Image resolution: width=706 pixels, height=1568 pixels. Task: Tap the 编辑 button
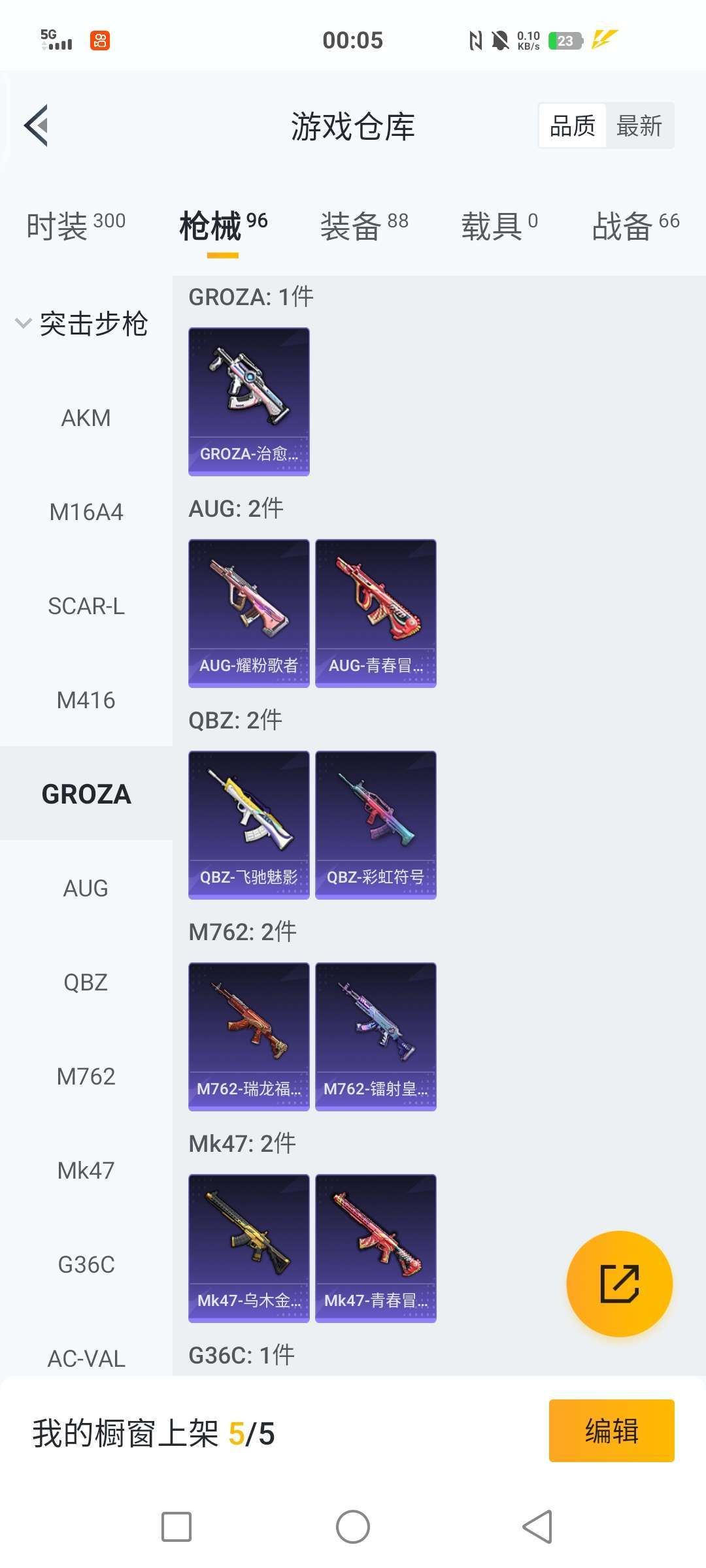point(611,1430)
